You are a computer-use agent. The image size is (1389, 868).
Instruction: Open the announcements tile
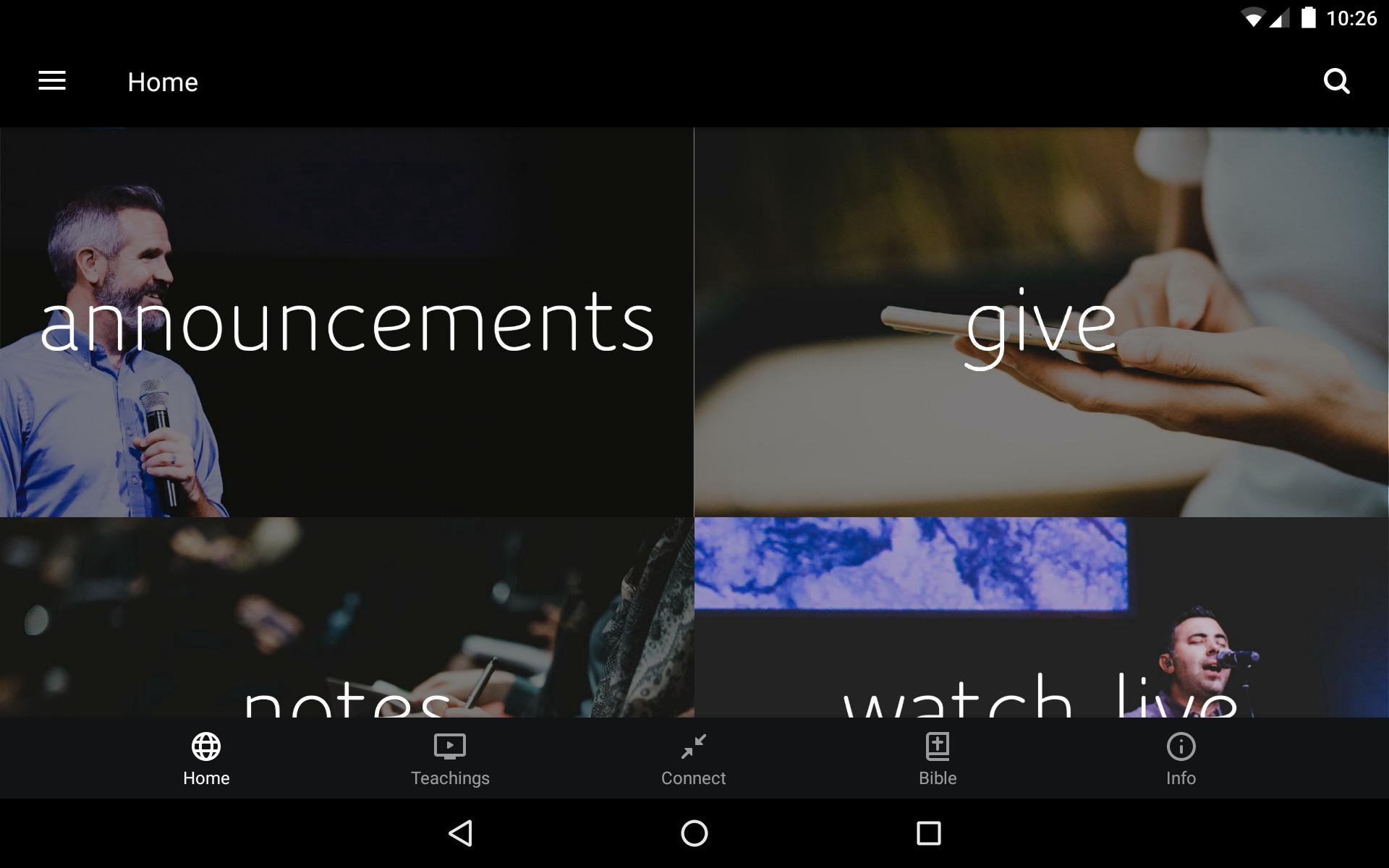coord(347,323)
